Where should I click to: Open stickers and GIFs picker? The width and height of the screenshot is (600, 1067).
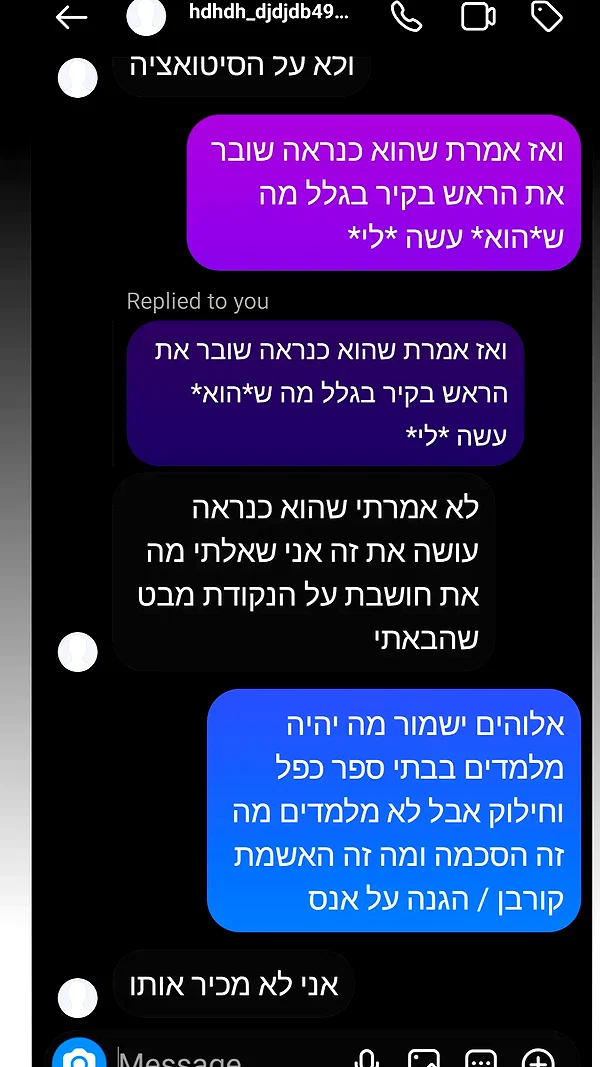click(480, 1057)
